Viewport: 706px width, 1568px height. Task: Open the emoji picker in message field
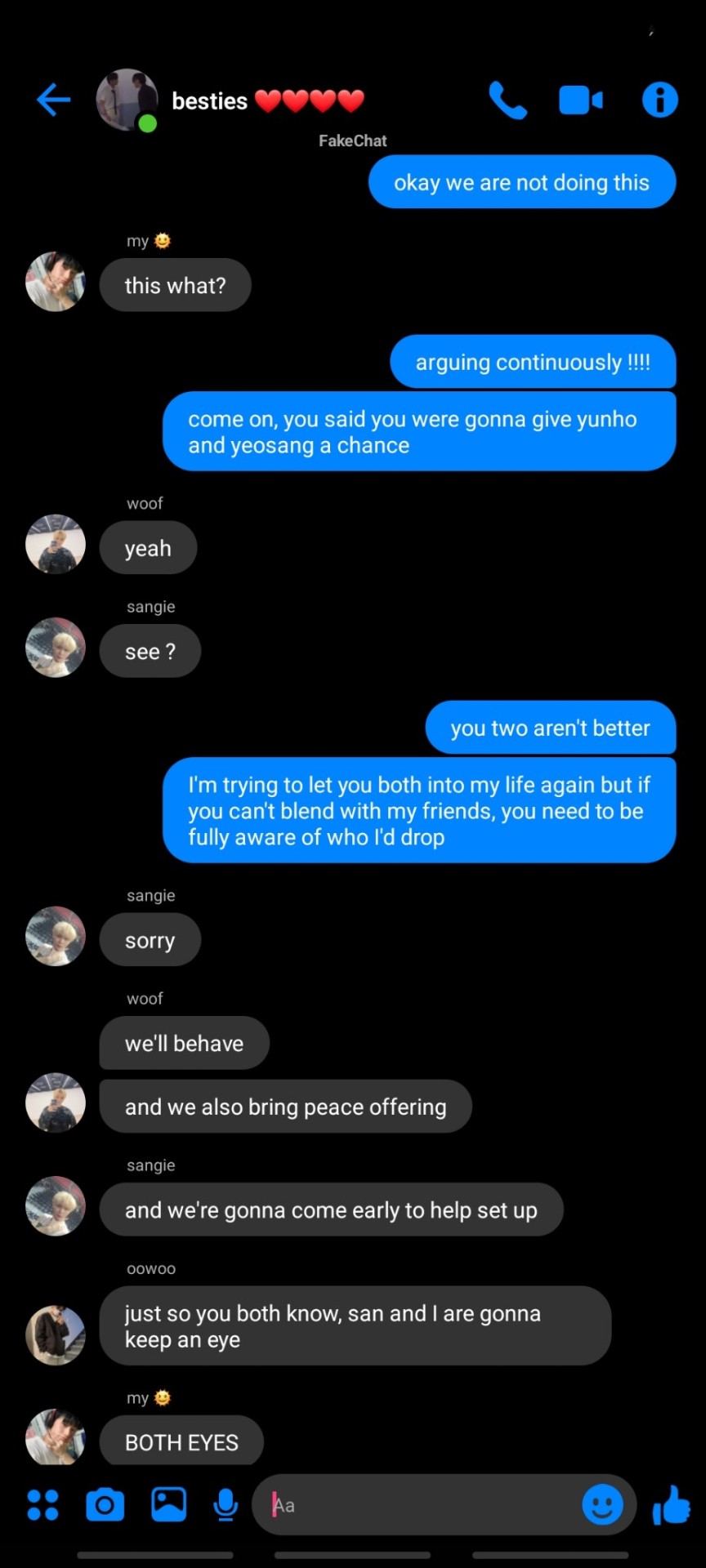[602, 1505]
